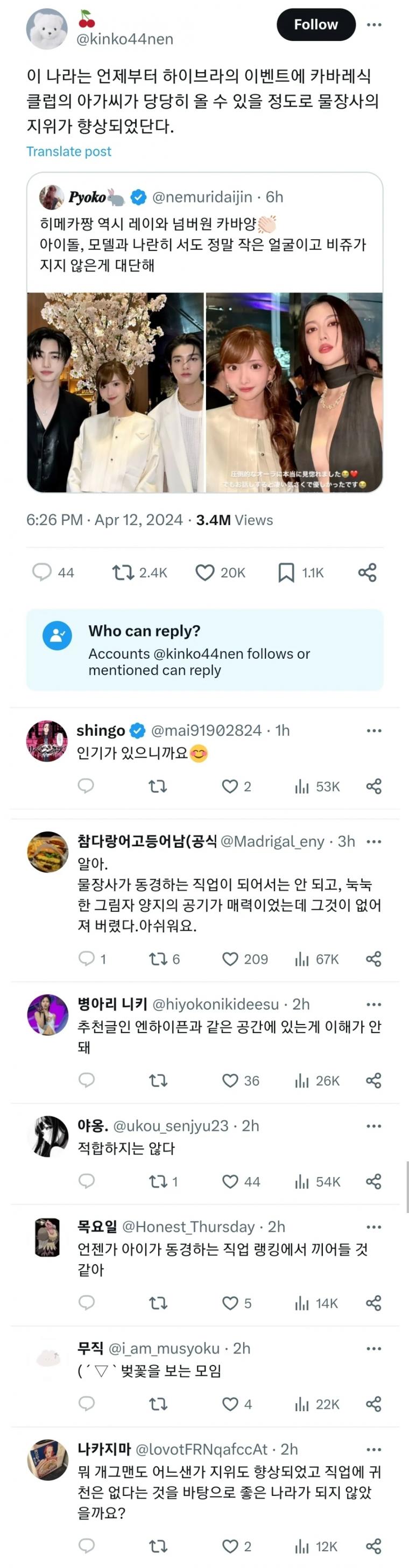This screenshot has width=409, height=1568.
Task: Reply to the main post with 44 comments
Action: (x=52, y=572)
